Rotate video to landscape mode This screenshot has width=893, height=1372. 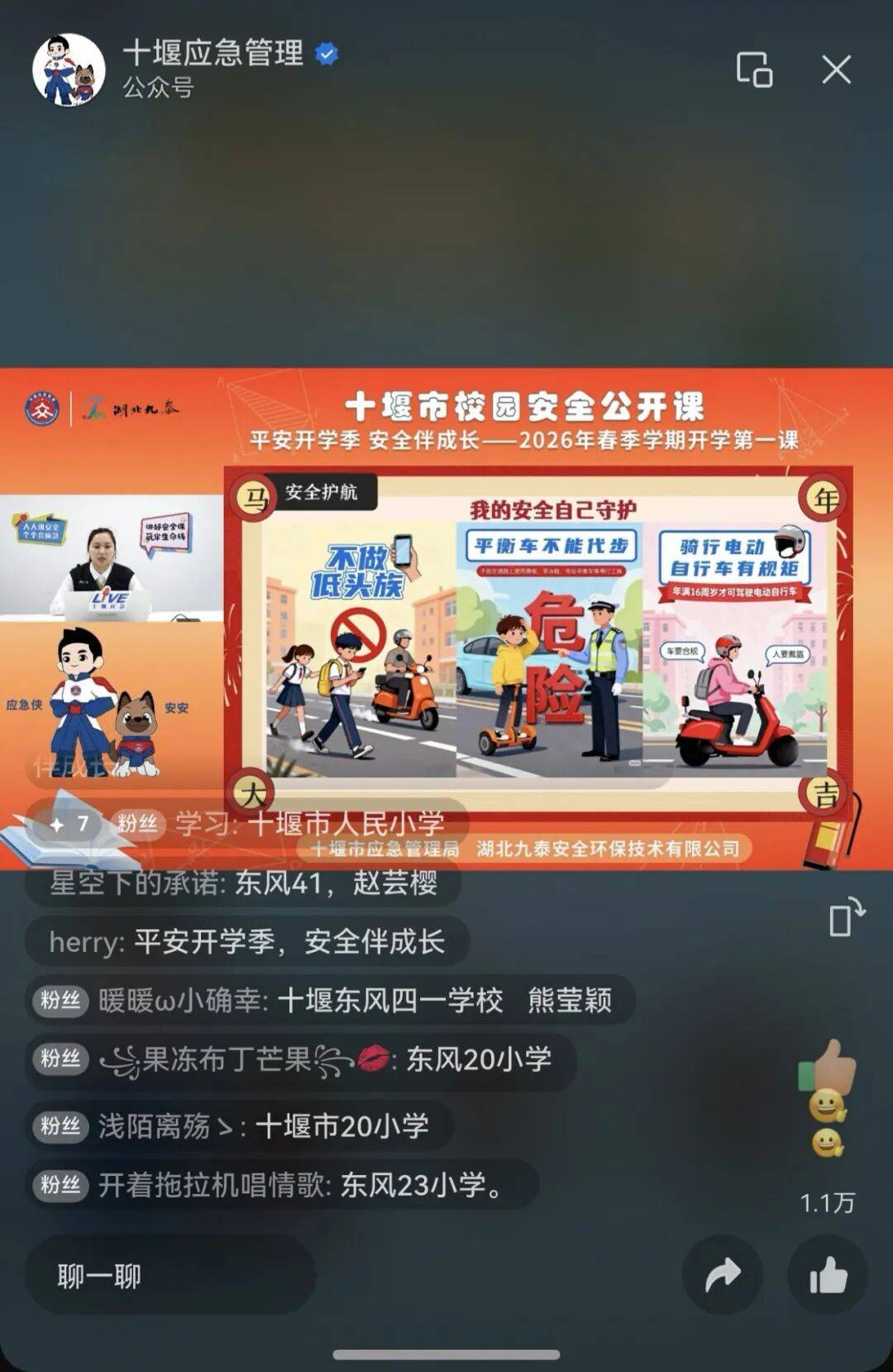coord(846,917)
